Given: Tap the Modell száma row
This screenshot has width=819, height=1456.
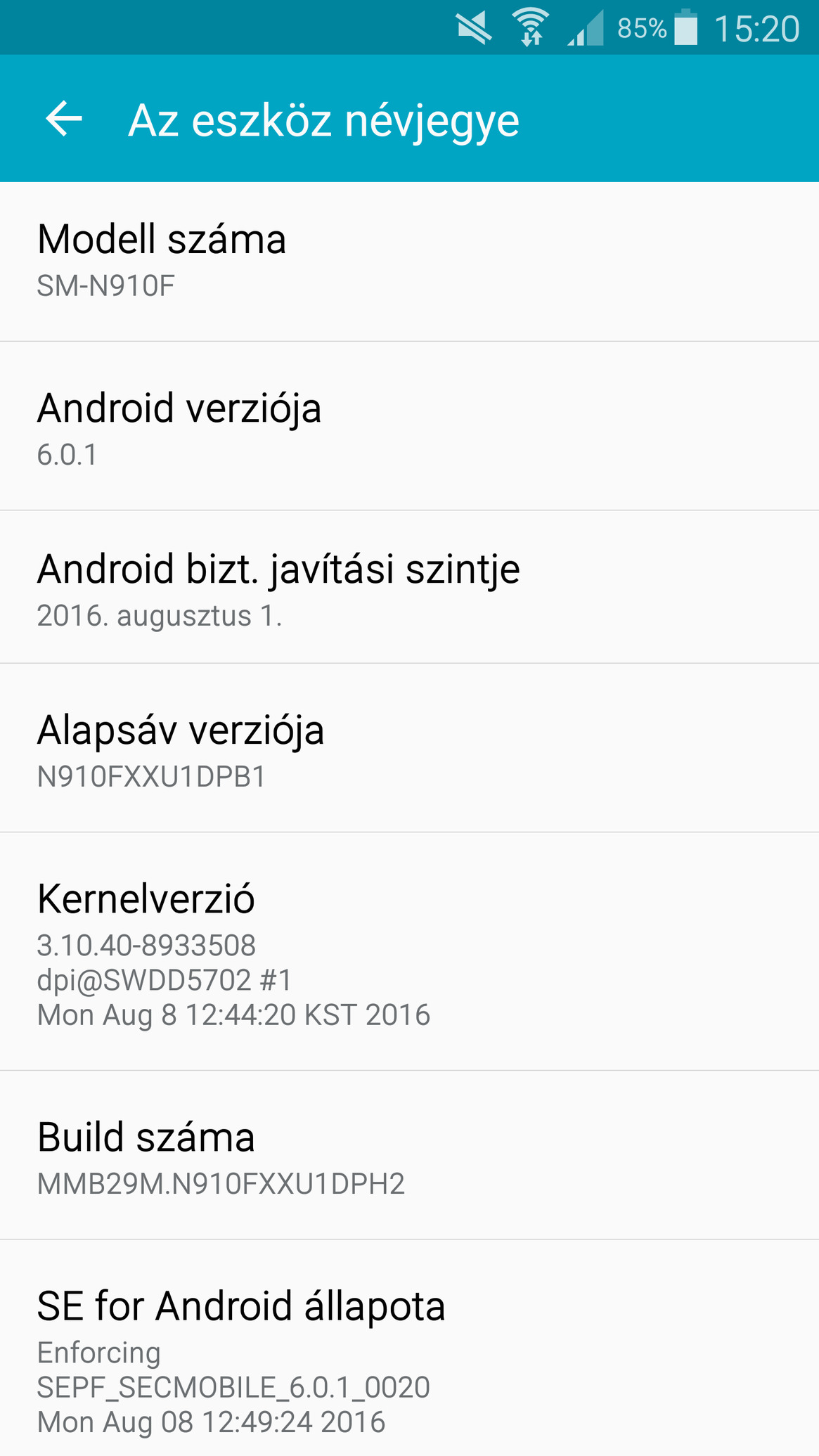Looking at the screenshot, I should coord(409,262).
